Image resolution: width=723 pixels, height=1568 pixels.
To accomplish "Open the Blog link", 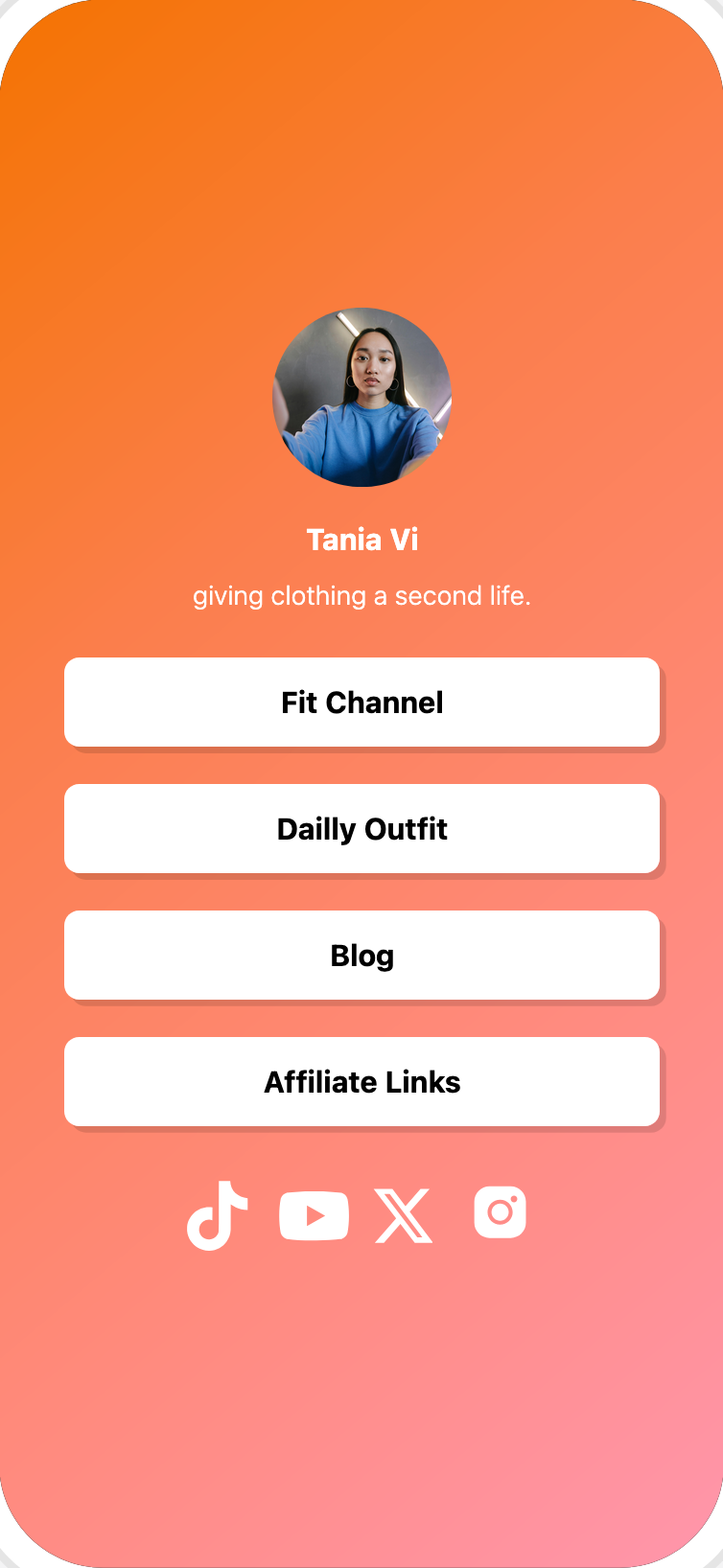I will coord(361,956).
